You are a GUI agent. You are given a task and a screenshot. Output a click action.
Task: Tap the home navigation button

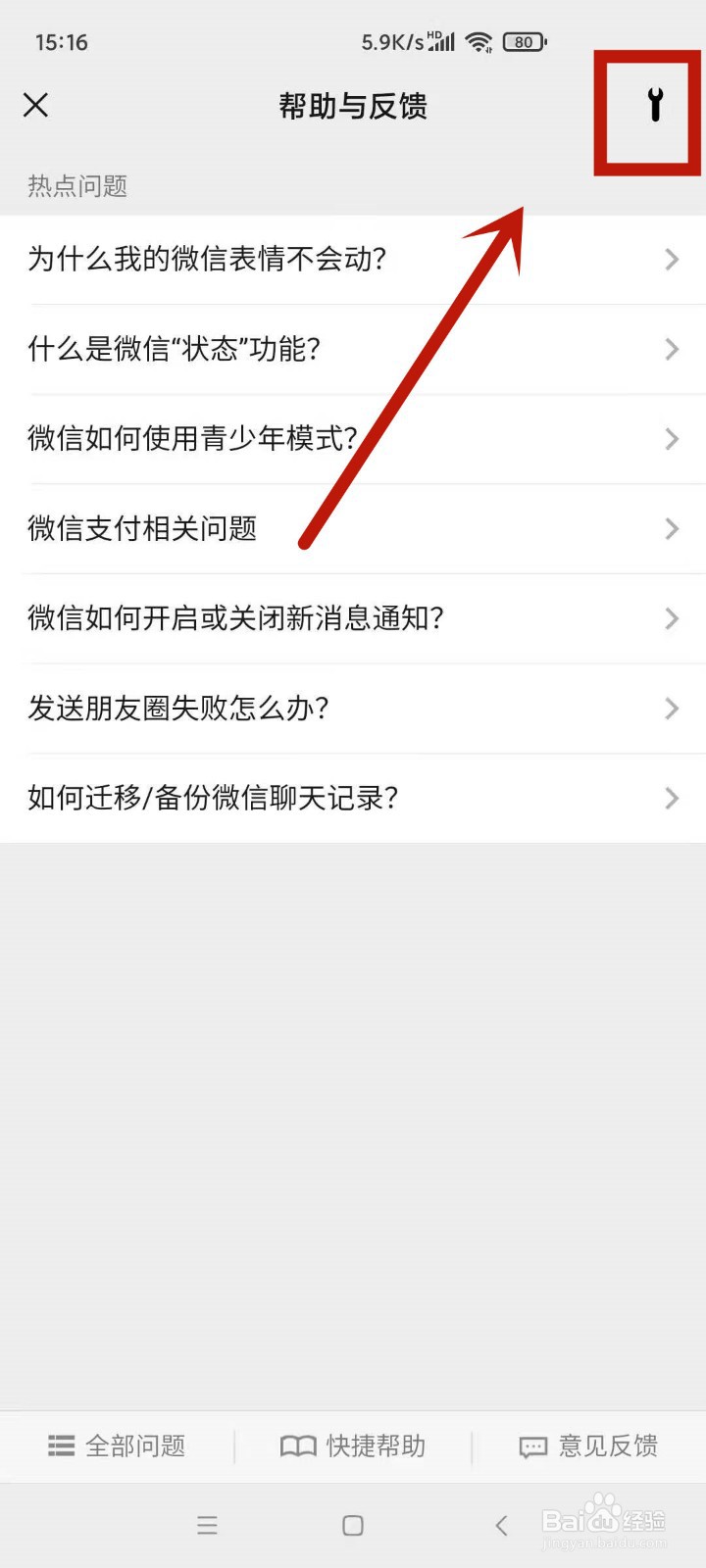point(350,1525)
